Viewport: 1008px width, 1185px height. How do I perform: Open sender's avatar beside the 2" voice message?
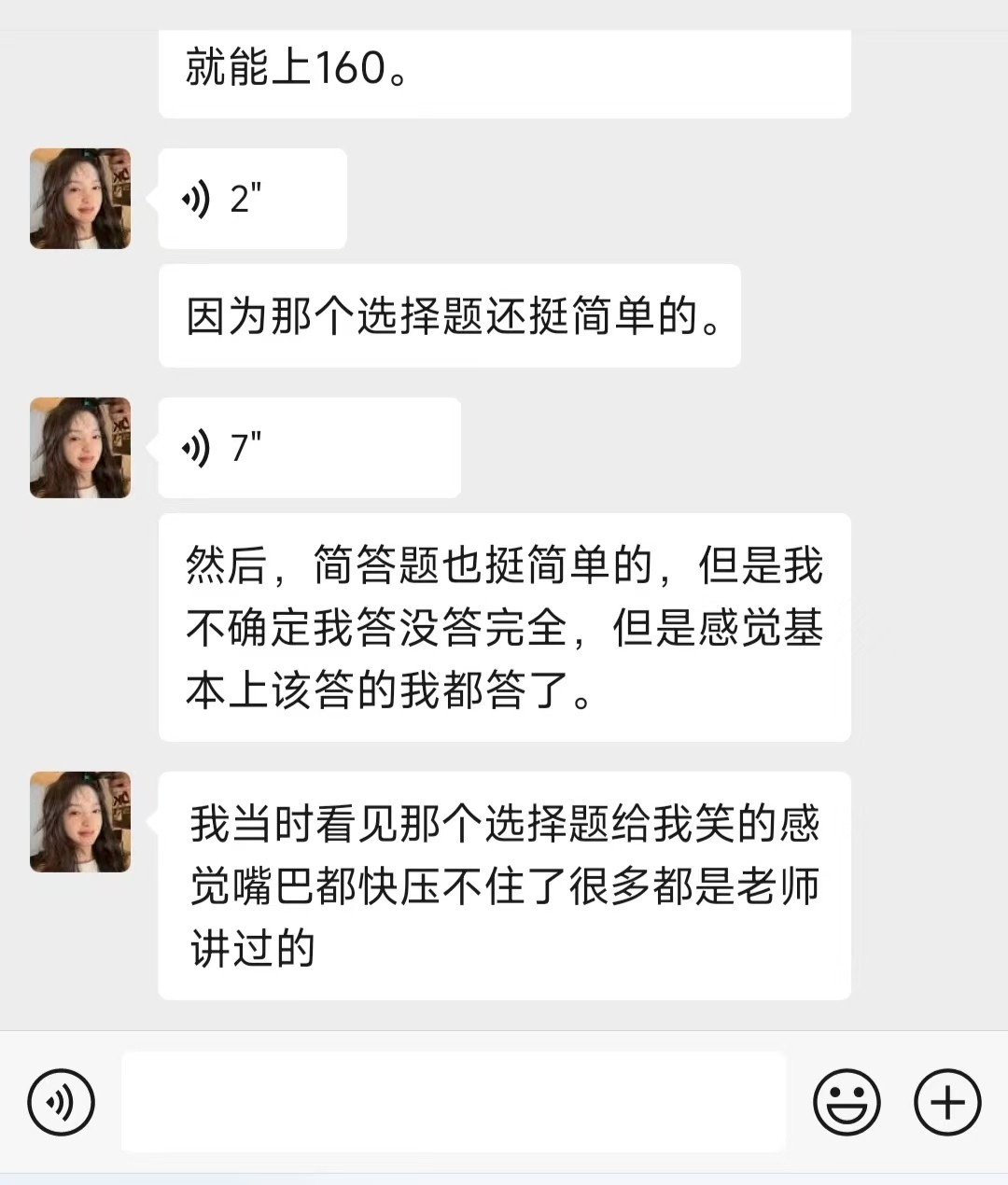tap(80, 199)
